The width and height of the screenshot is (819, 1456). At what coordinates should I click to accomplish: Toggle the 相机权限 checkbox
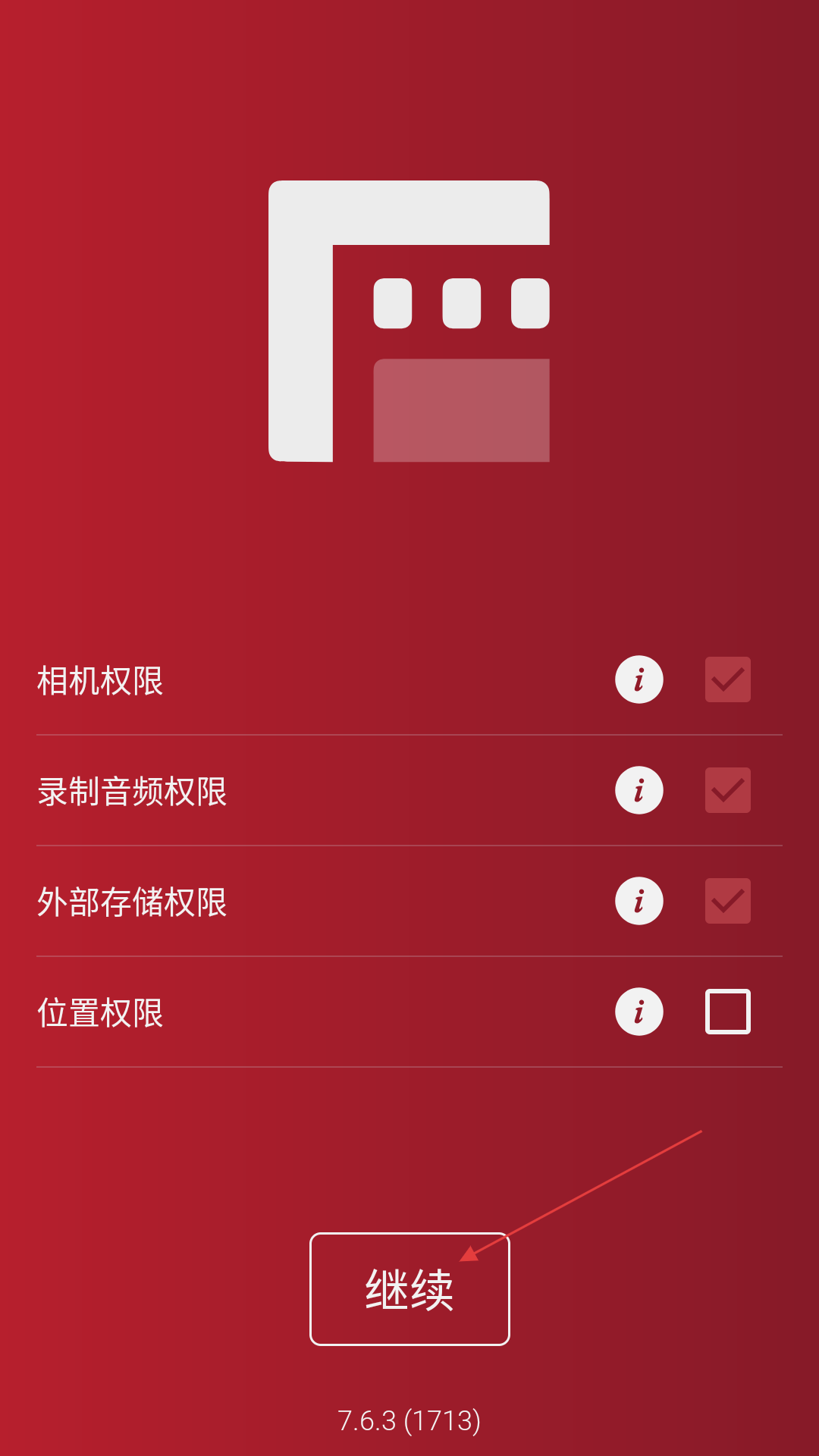click(728, 679)
